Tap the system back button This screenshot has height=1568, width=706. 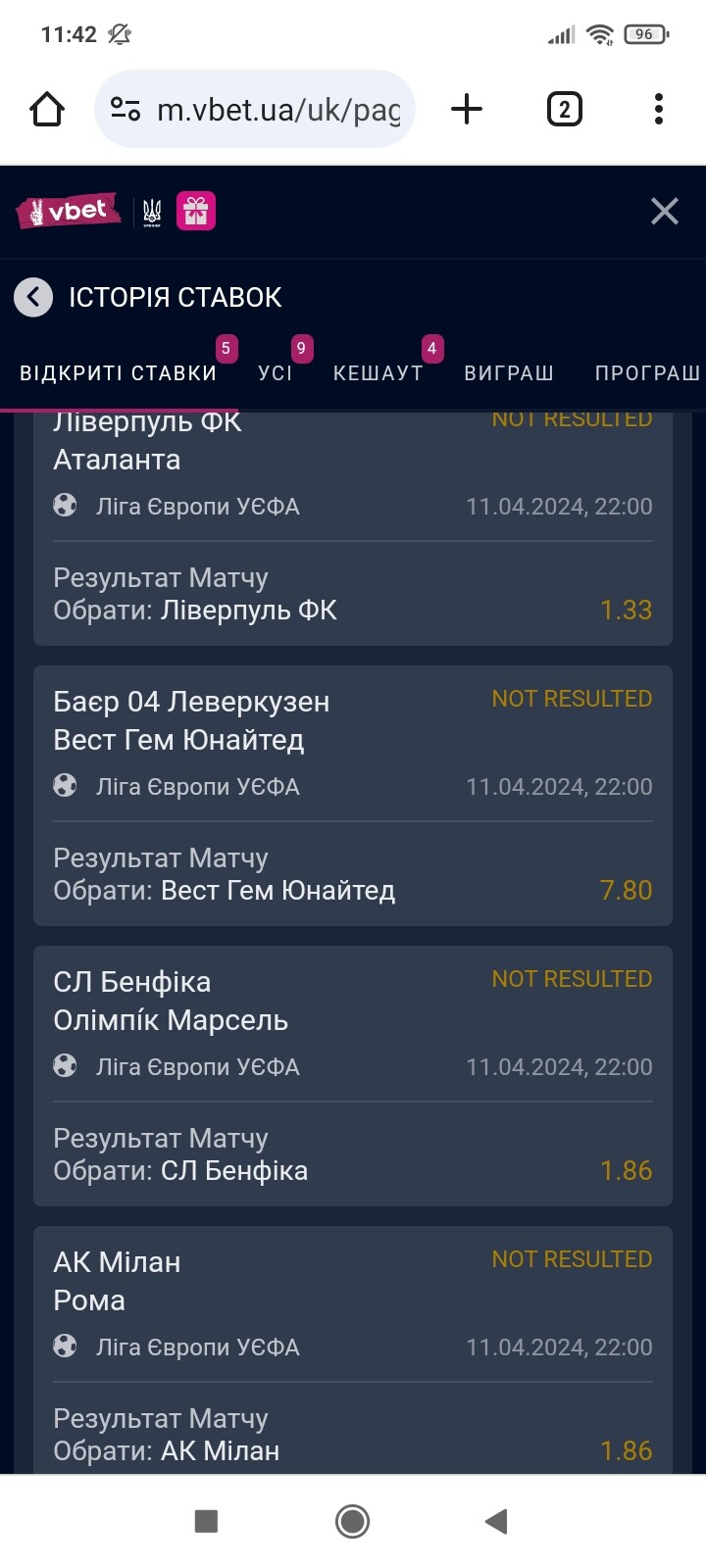[496, 1521]
